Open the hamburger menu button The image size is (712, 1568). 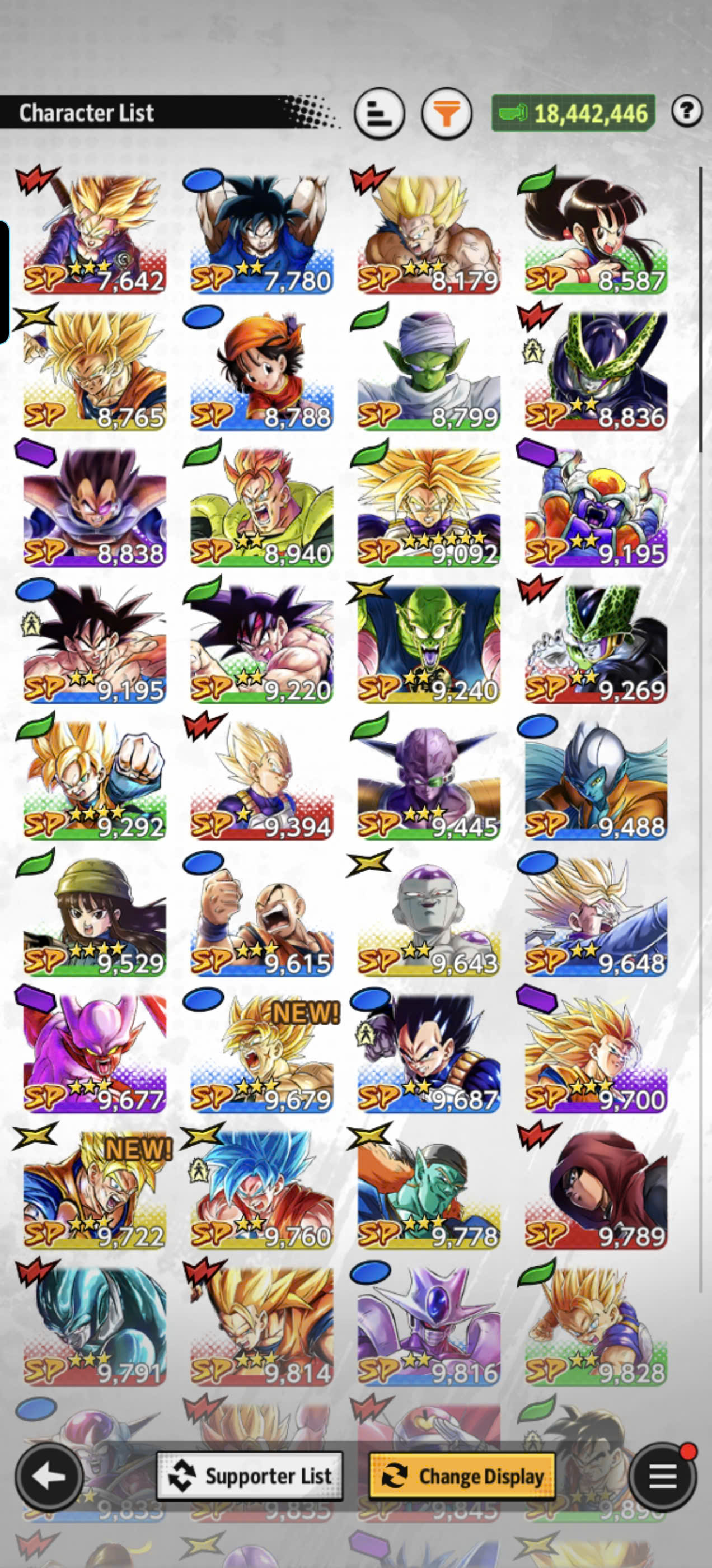[663, 1476]
